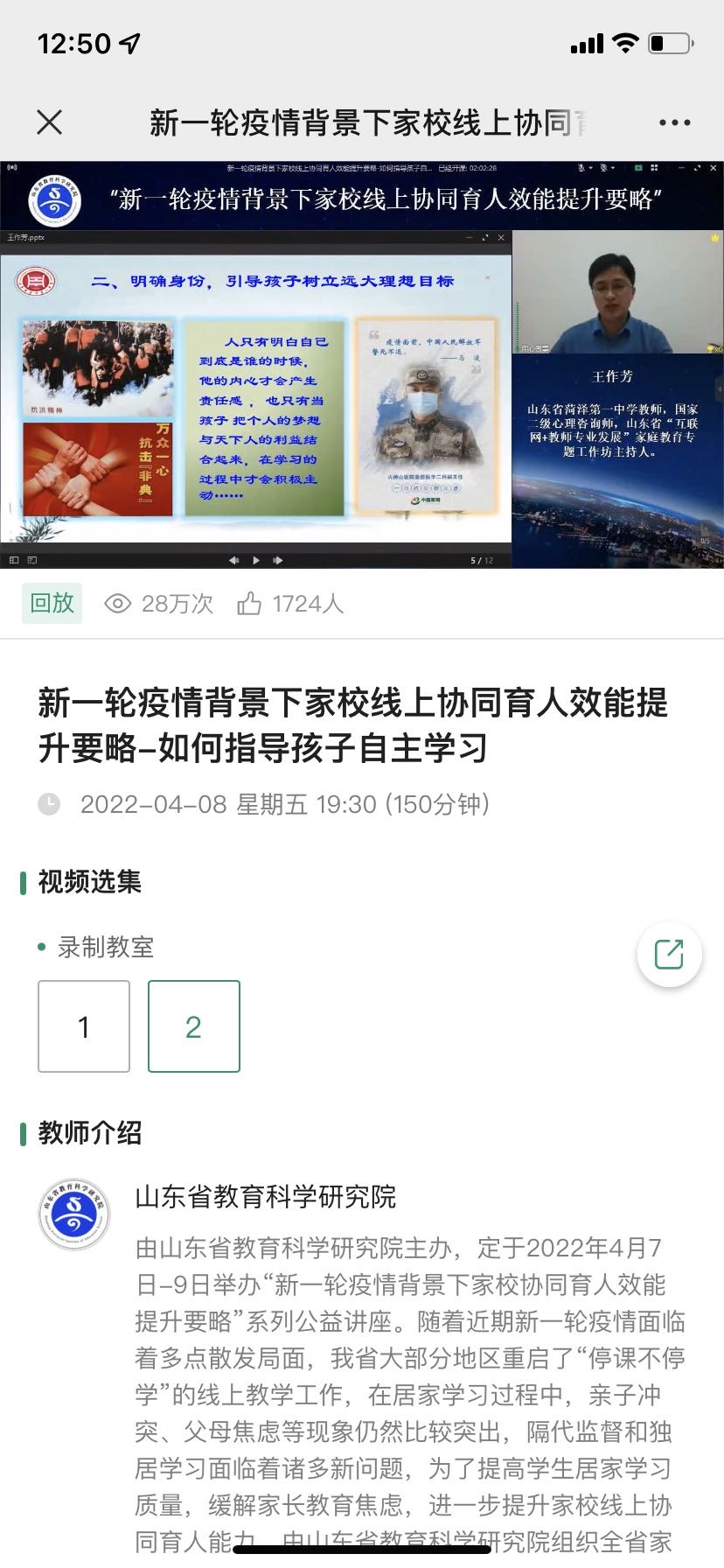Advance to the next slide arrow
The height and width of the screenshot is (1568, 724).
(x=277, y=558)
